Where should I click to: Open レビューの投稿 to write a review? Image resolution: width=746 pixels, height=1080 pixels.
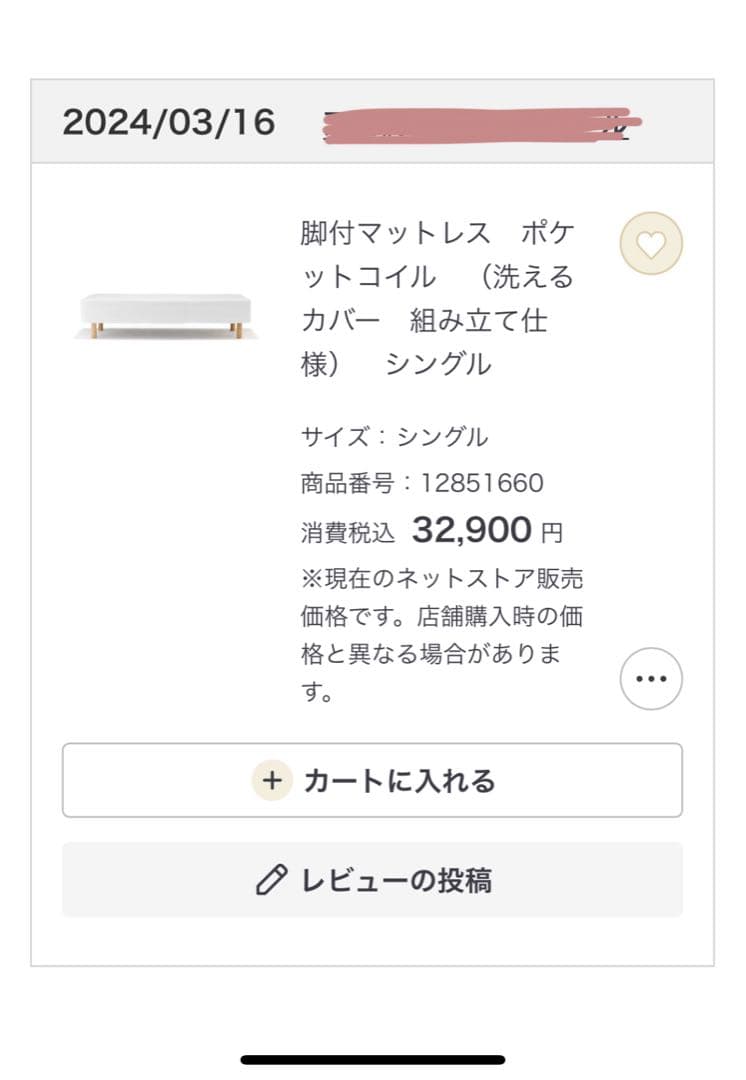click(x=373, y=882)
